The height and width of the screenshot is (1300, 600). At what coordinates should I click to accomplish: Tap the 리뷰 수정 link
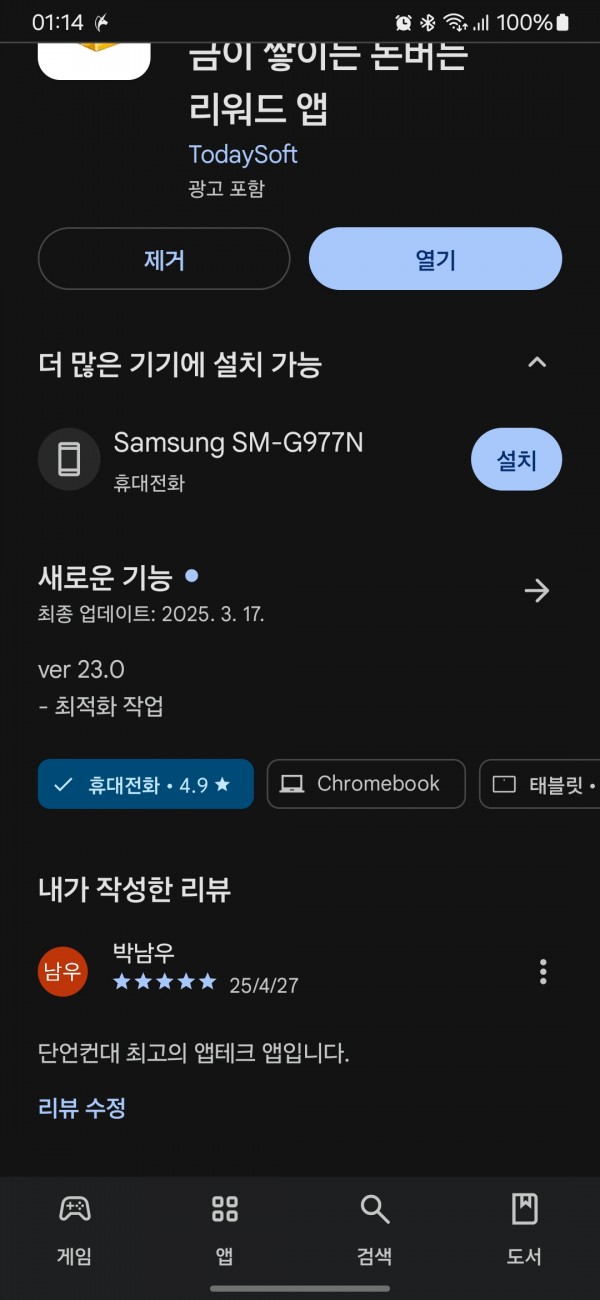point(82,1107)
